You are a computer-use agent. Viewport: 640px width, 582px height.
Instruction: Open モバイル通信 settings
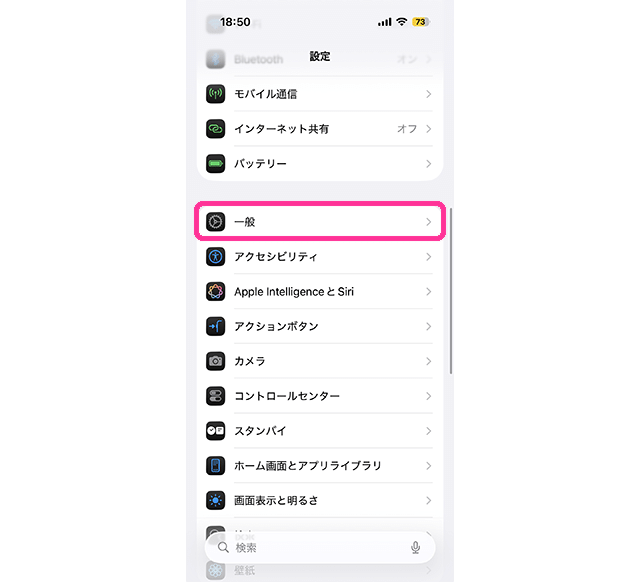click(320, 94)
